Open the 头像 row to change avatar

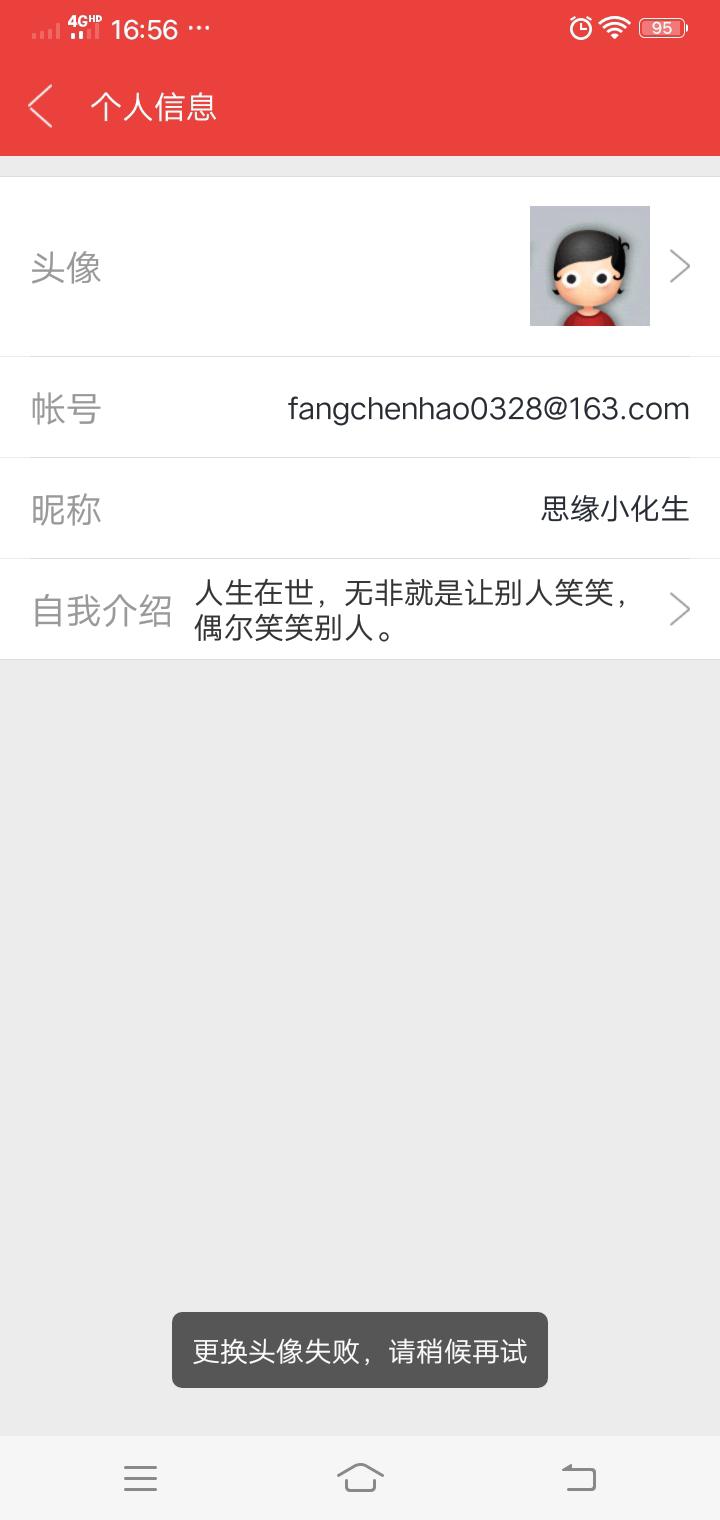click(x=360, y=266)
